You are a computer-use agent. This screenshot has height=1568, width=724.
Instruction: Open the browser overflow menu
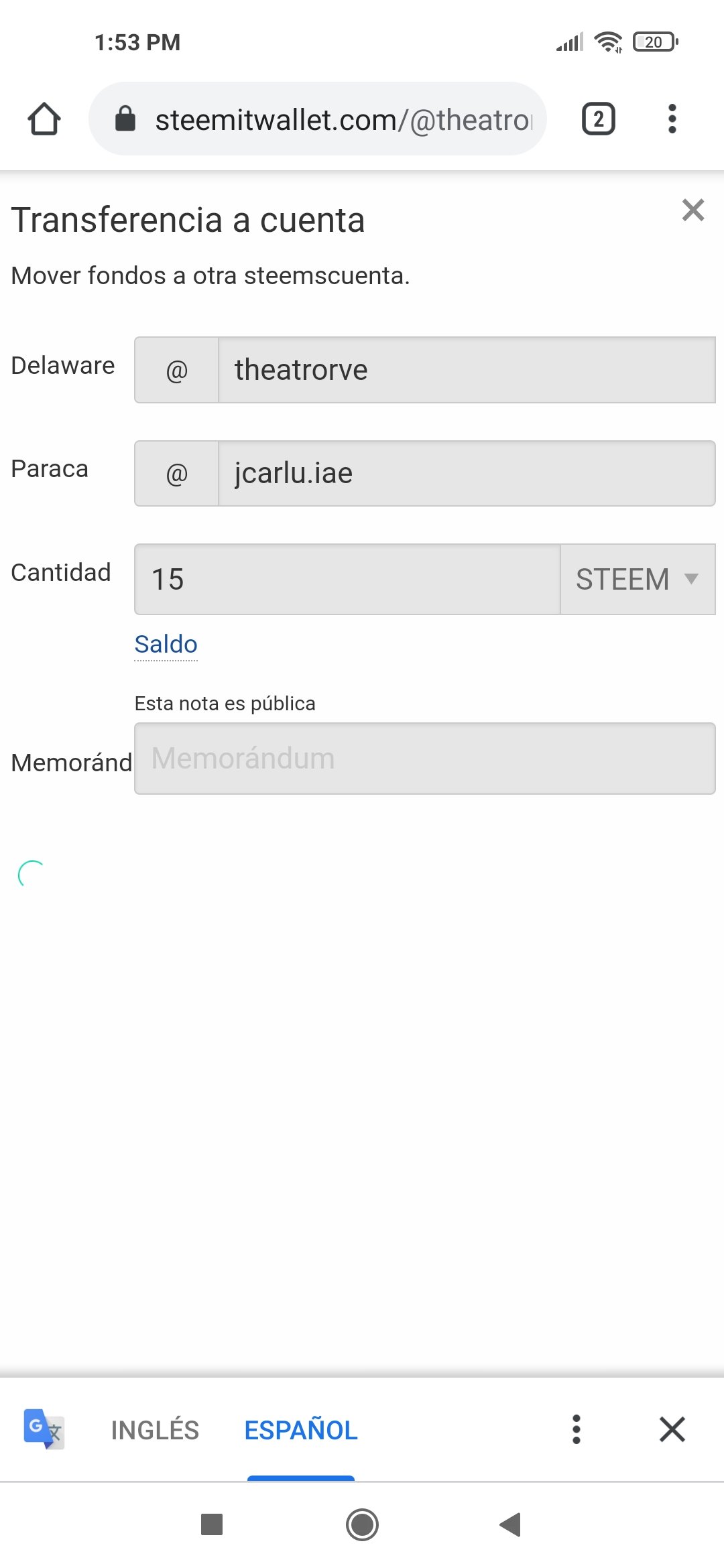click(x=672, y=119)
